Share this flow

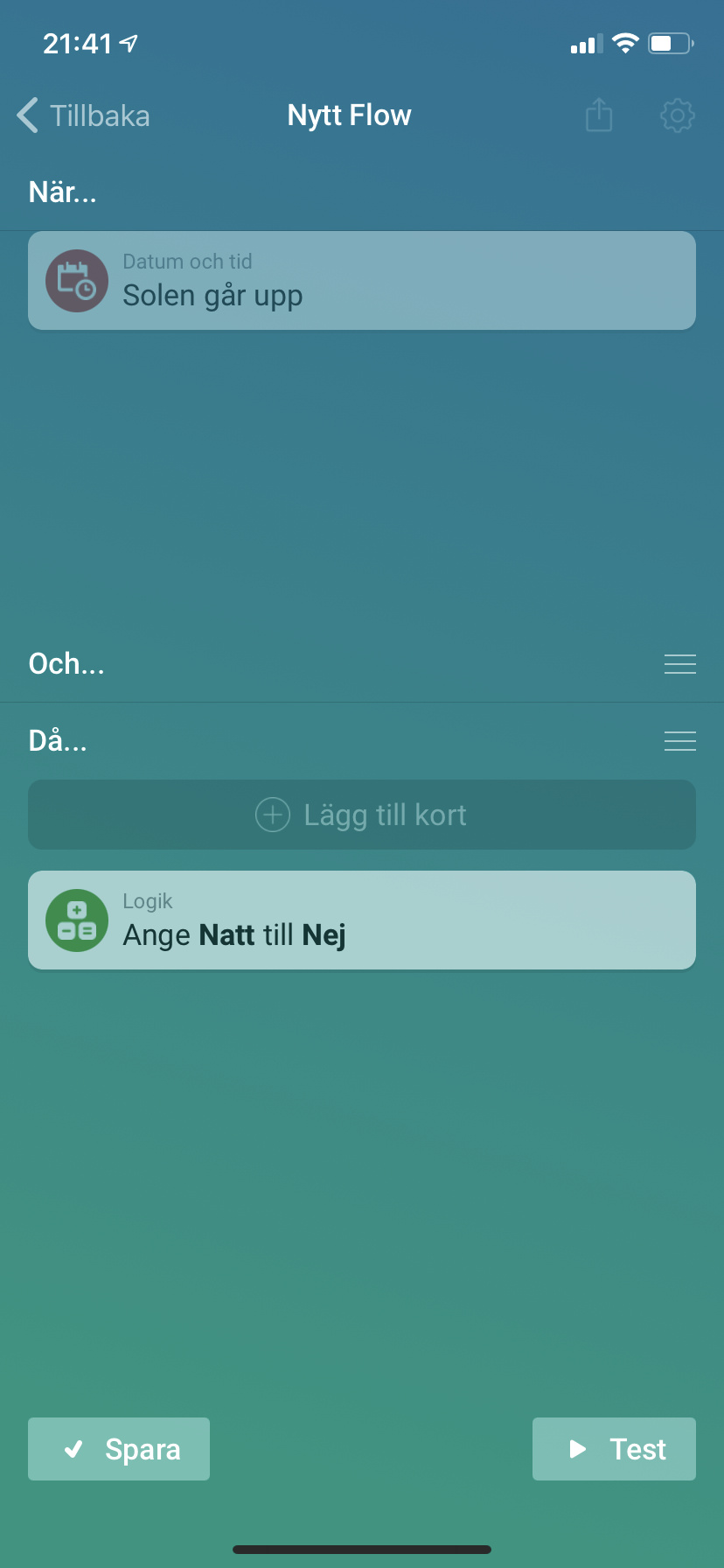(x=599, y=115)
